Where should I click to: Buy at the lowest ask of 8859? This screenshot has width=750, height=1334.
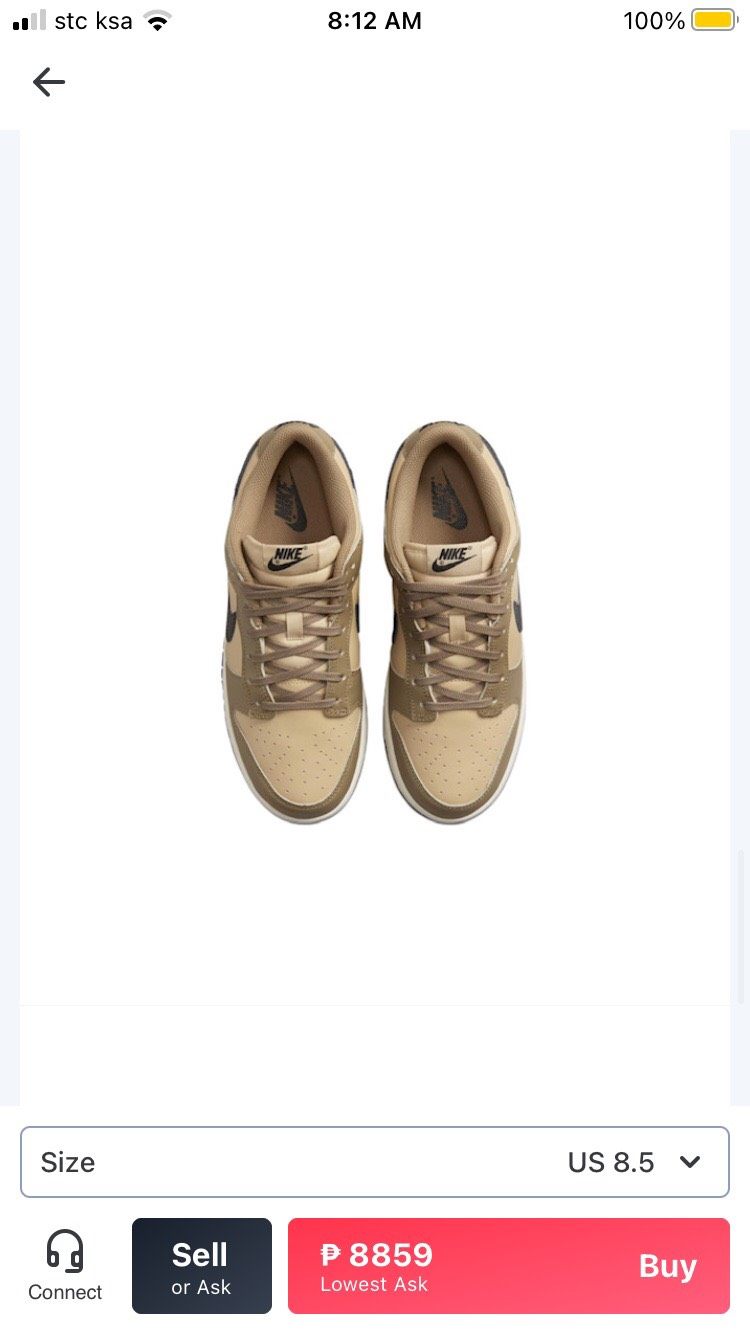point(509,1266)
